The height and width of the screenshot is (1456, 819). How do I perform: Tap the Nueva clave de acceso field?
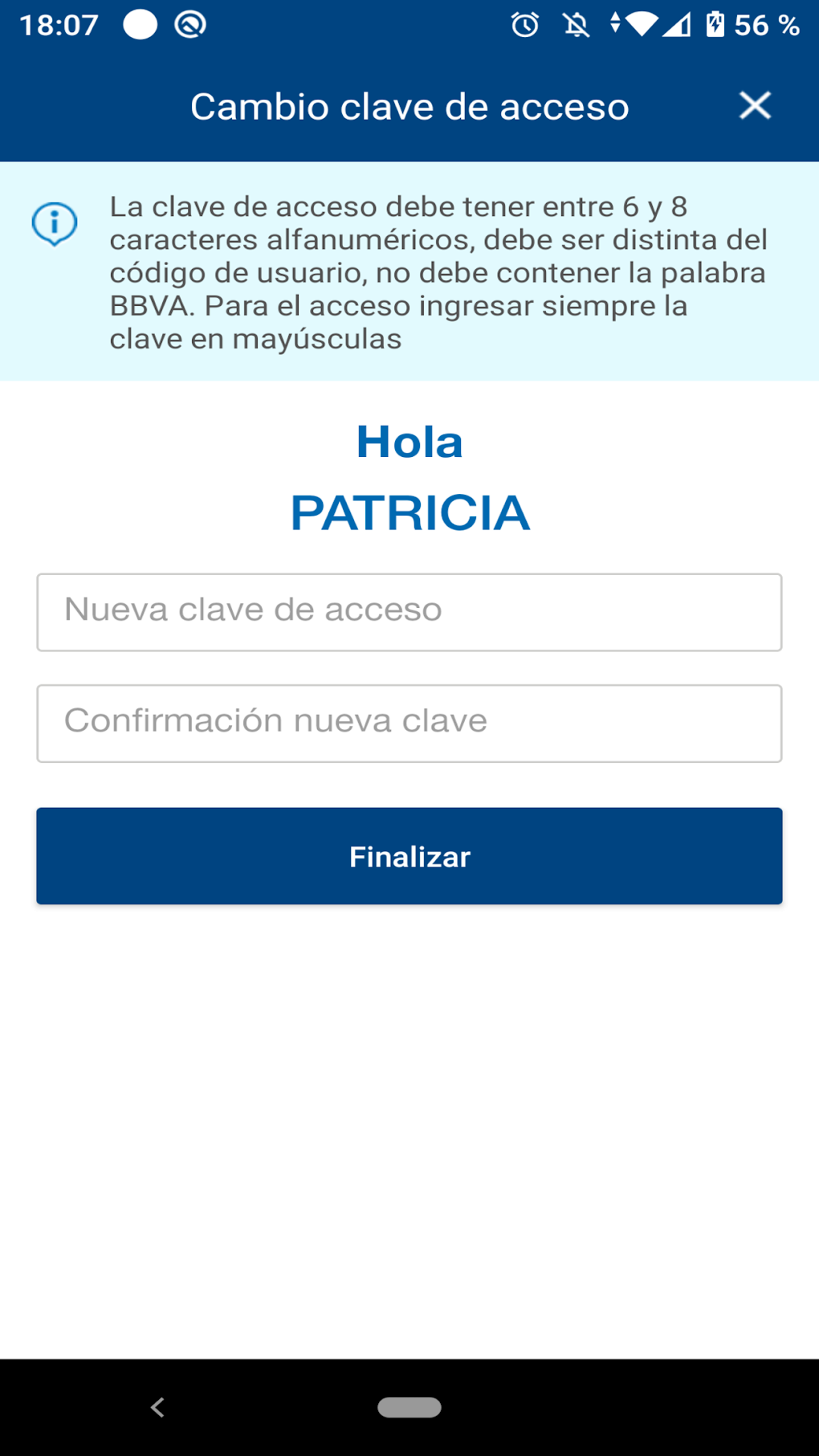point(409,611)
